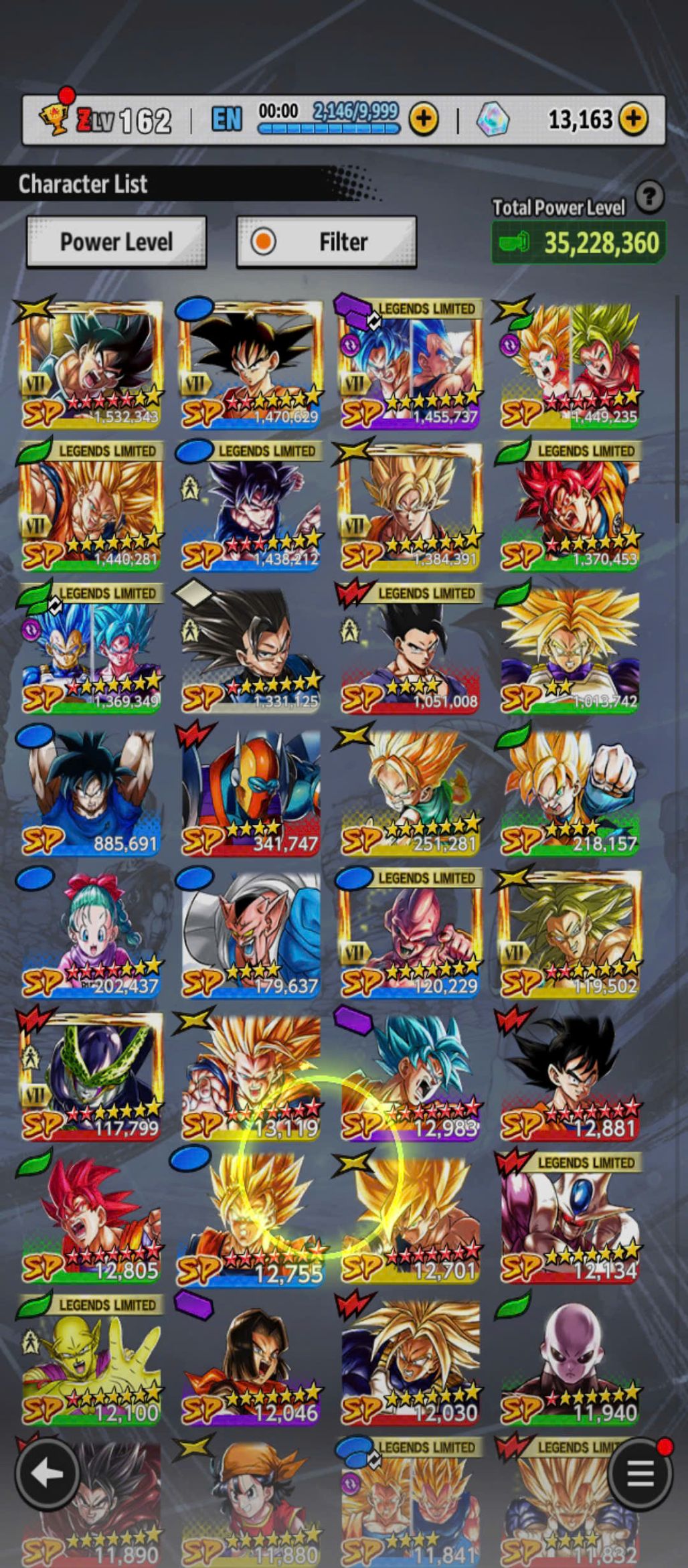Image resolution: width=688 pixels, height=1568 pixels.
Task: Open the character card showing 12,134
Action: [x=570, y=1219]
